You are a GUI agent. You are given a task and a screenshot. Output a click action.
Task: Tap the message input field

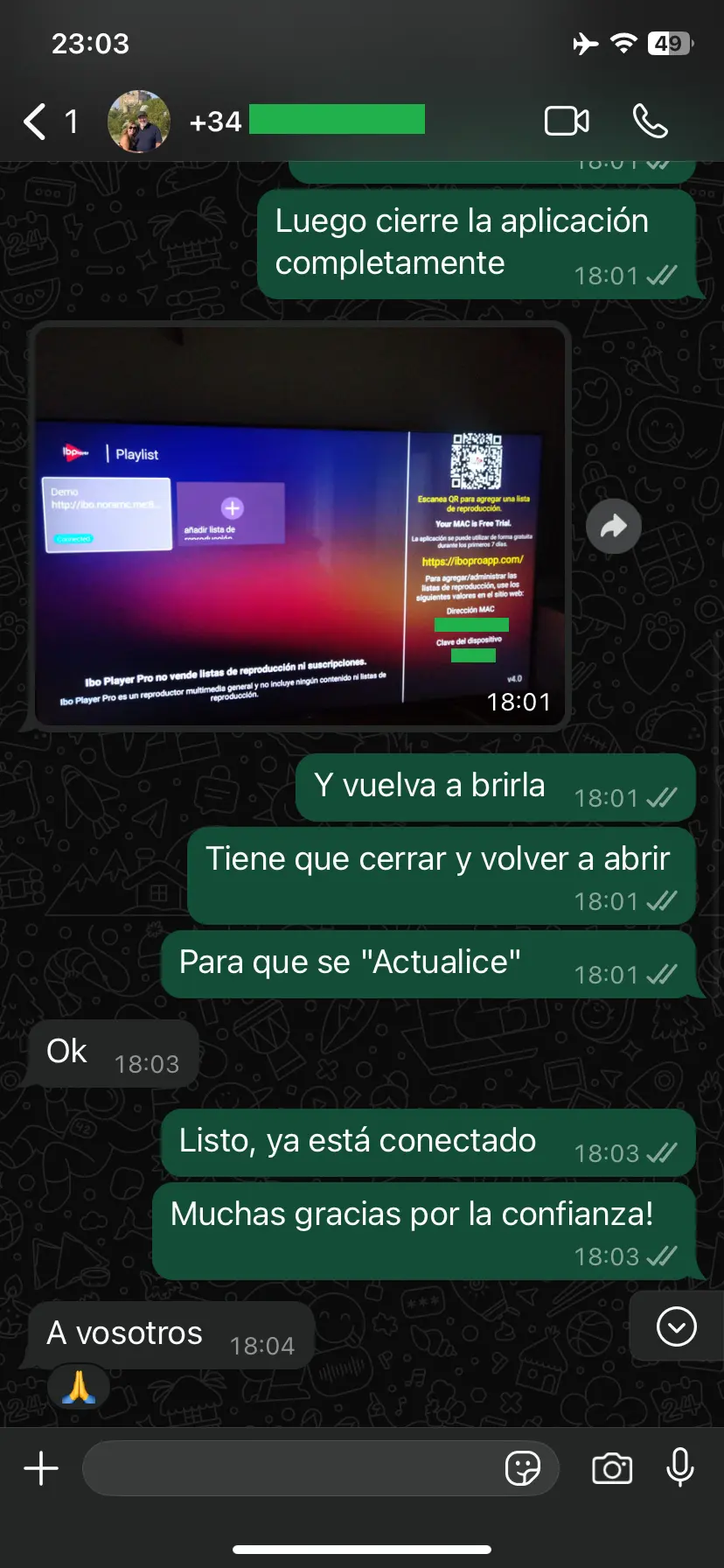pos(289,1468)
